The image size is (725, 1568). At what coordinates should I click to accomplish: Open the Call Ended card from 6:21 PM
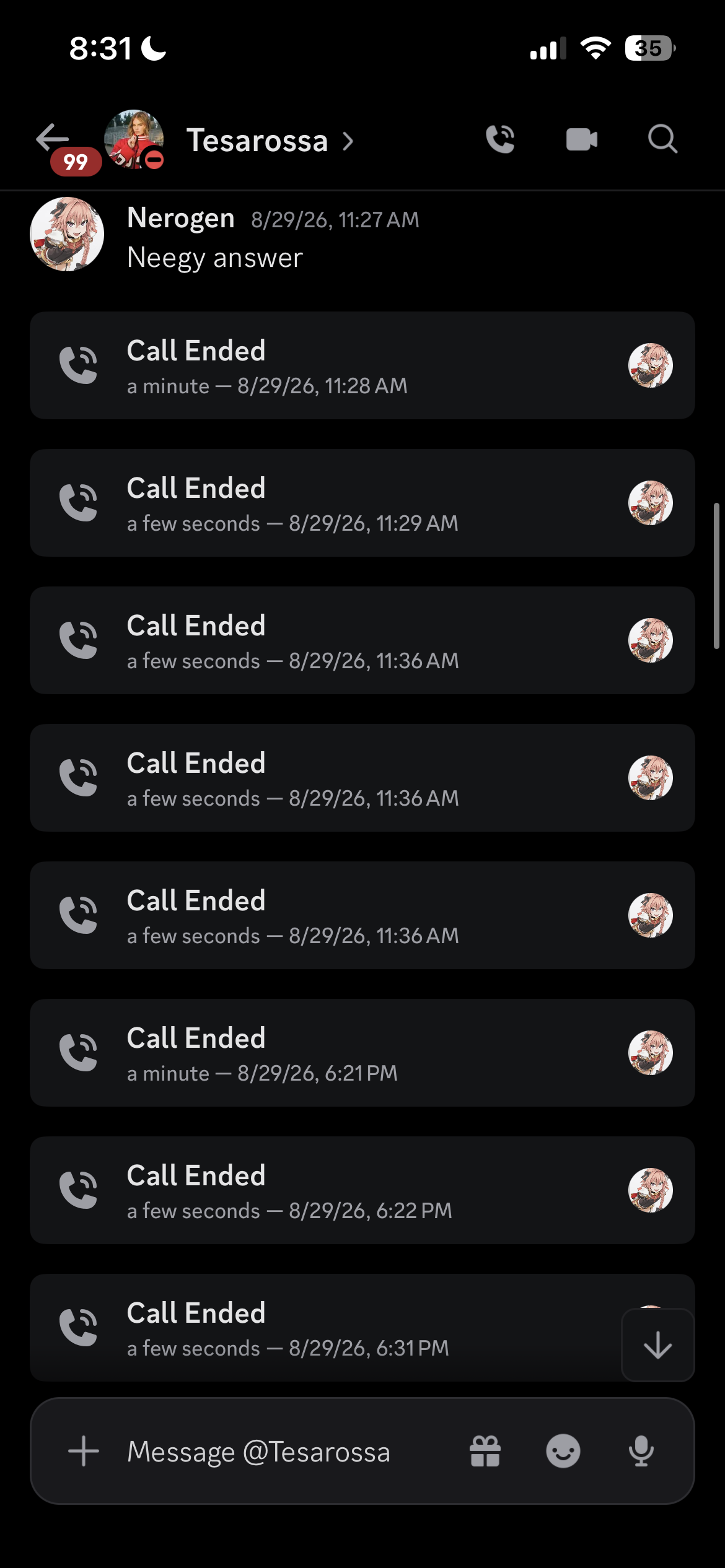(362, 1053)
